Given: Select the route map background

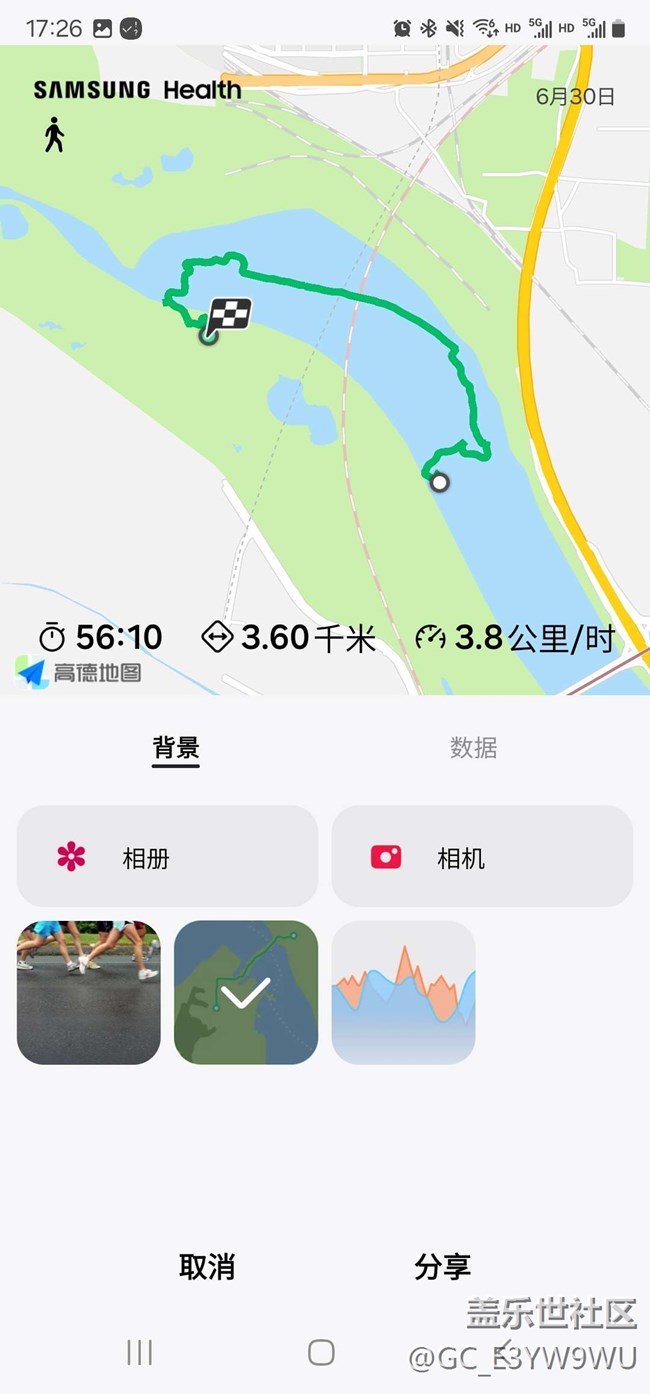Looking at the screenshot, I should (x=246, y=992).
